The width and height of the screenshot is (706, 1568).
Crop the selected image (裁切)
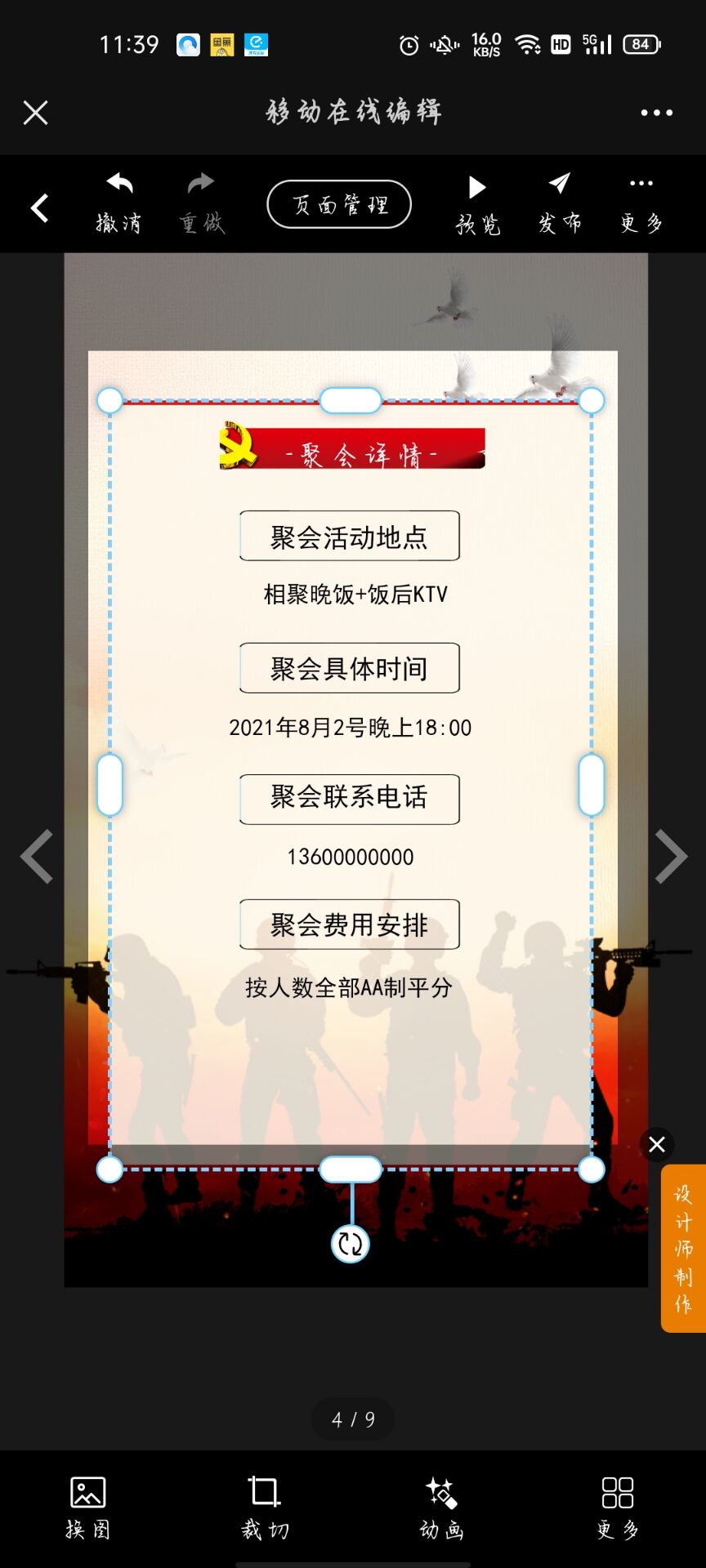(x=265, y=1508)
